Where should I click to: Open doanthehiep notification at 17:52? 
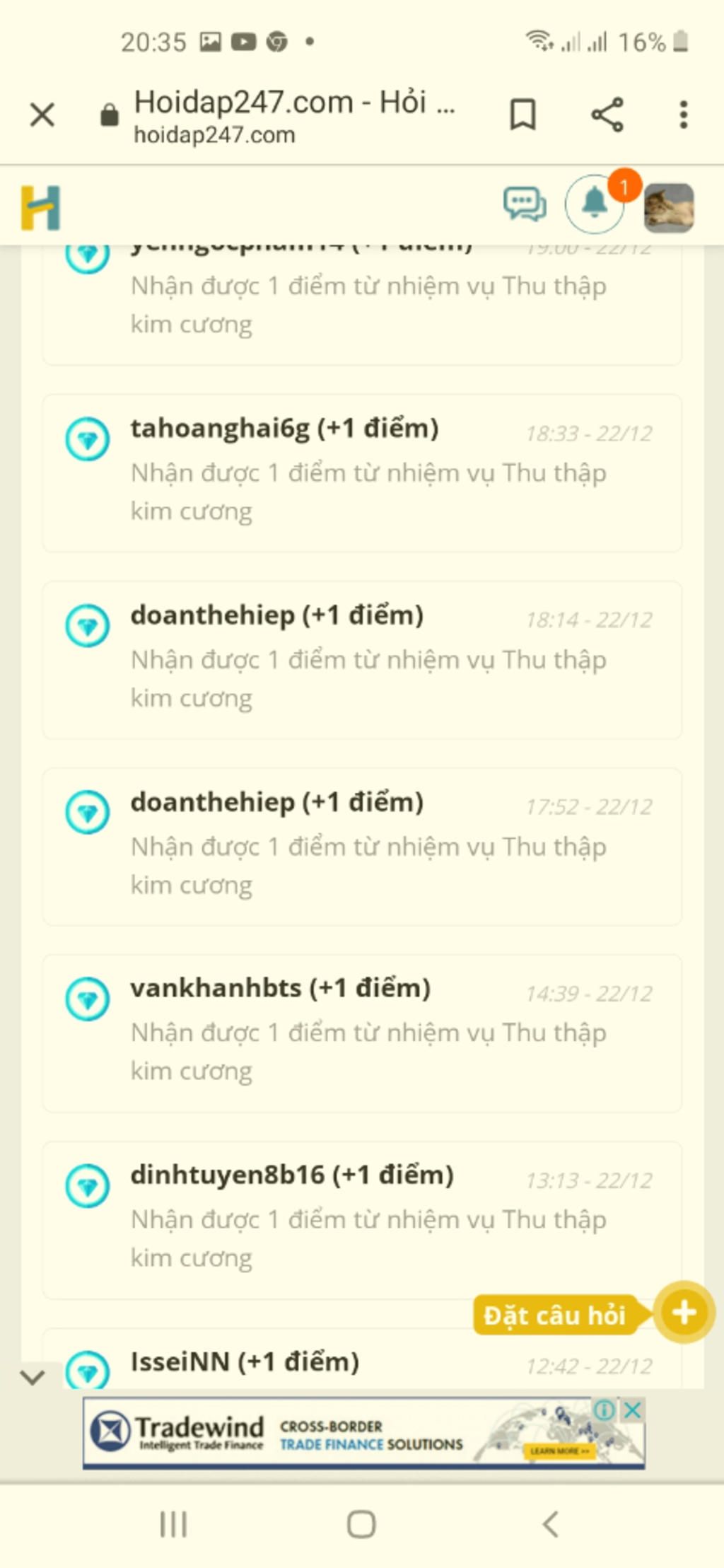361,846
